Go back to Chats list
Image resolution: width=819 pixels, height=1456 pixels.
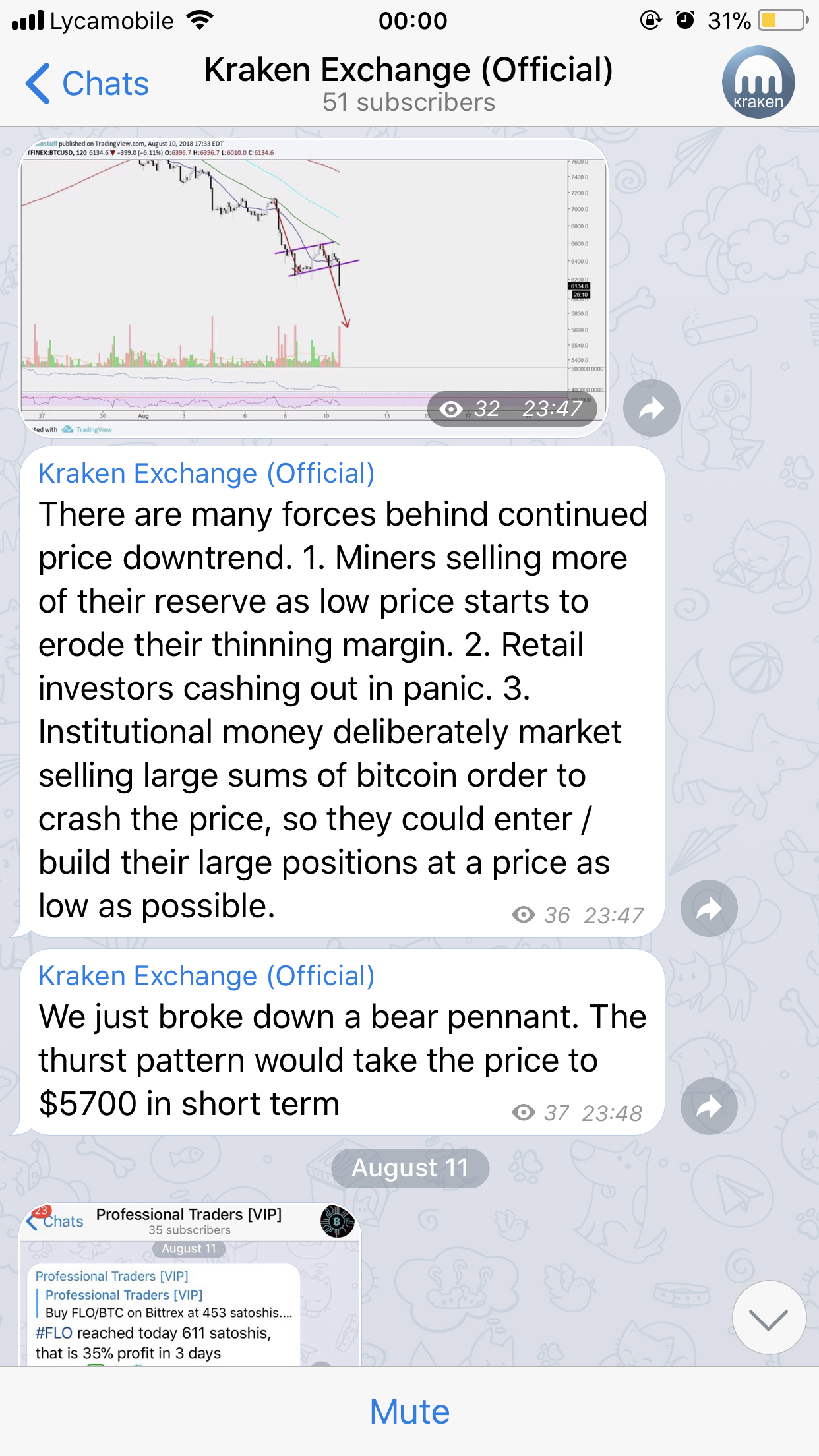87,84
